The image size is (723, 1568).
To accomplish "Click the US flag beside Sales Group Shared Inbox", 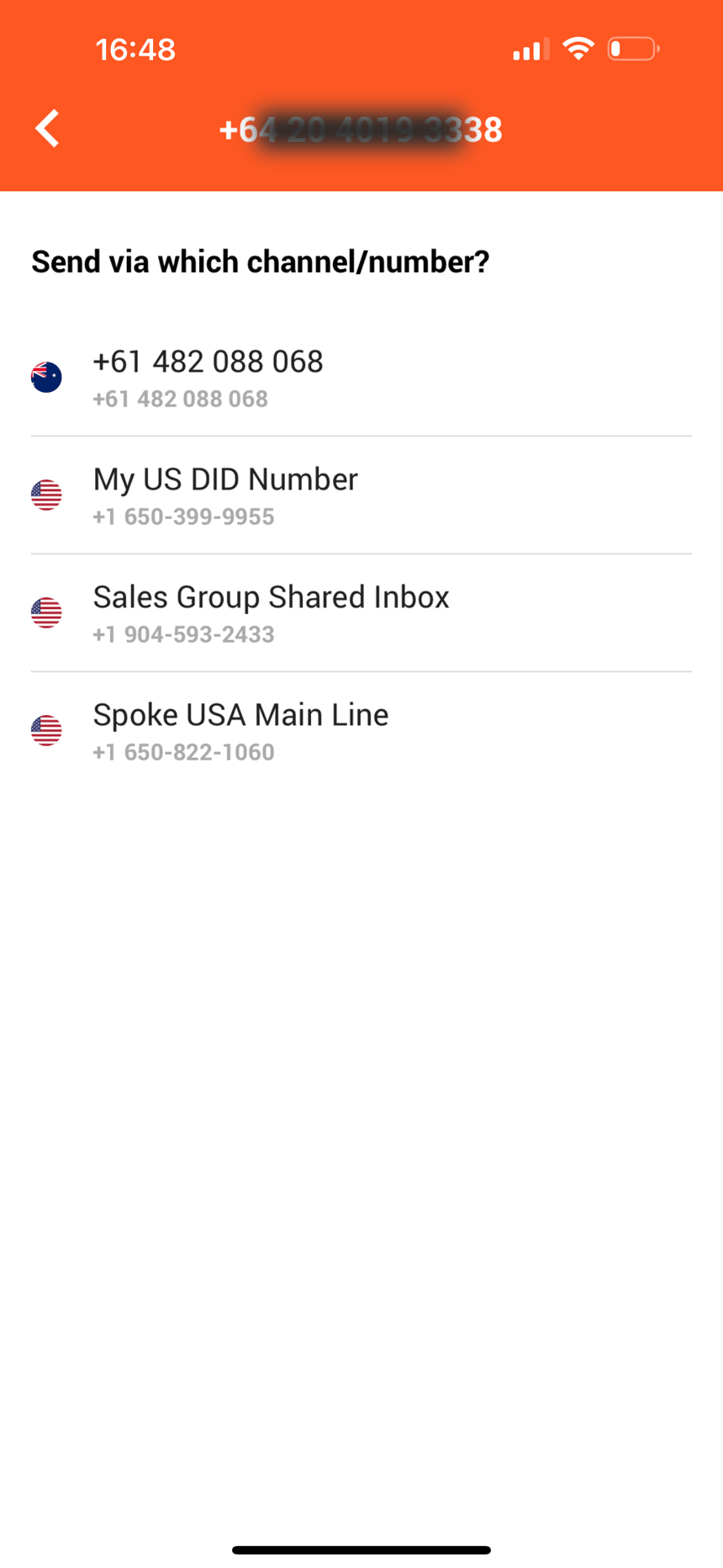I will (46, 612).
